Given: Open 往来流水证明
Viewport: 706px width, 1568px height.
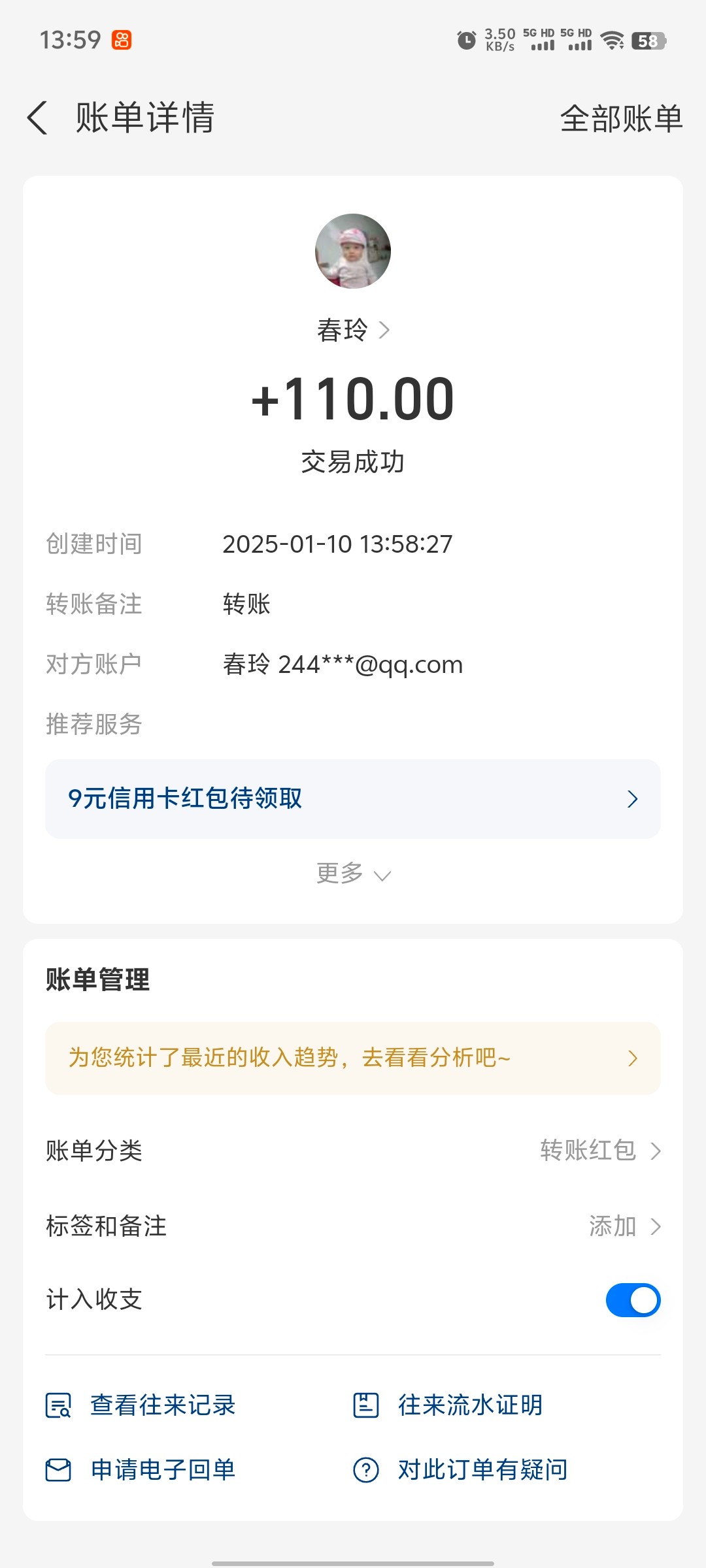Looking at the screenshot, I should coord(448,1405).
